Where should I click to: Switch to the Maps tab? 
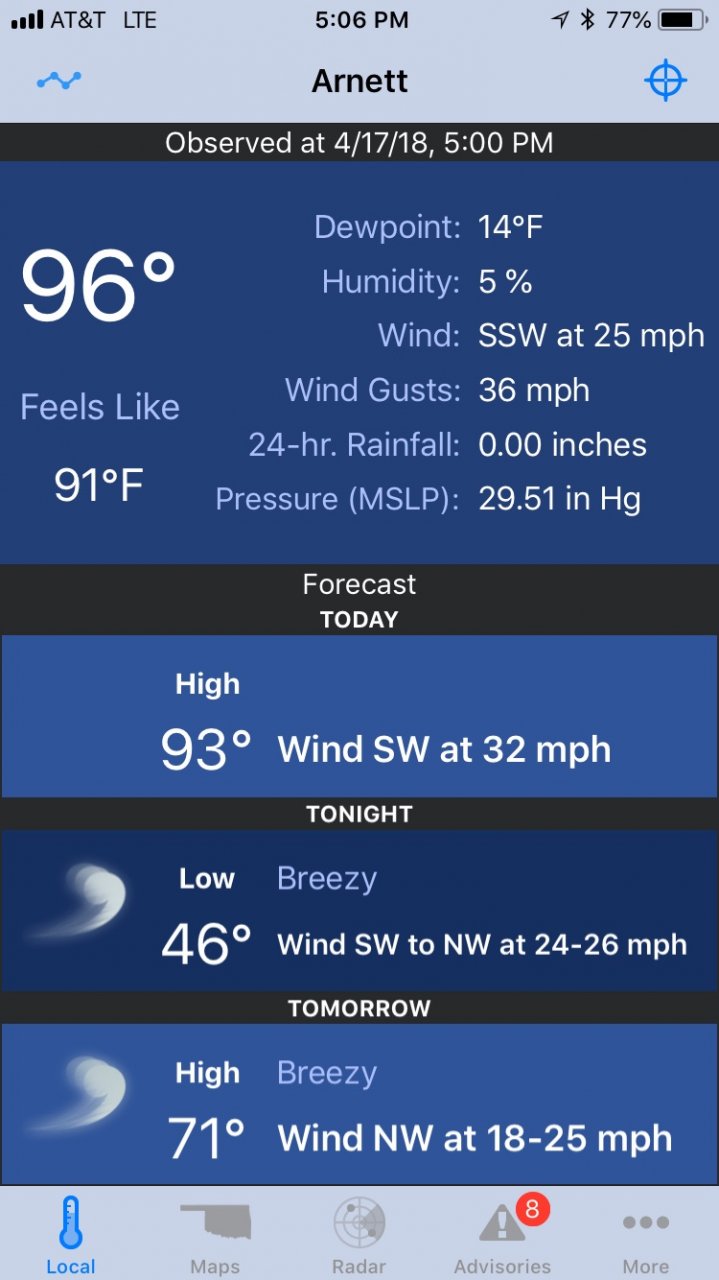coord(215,1235)
